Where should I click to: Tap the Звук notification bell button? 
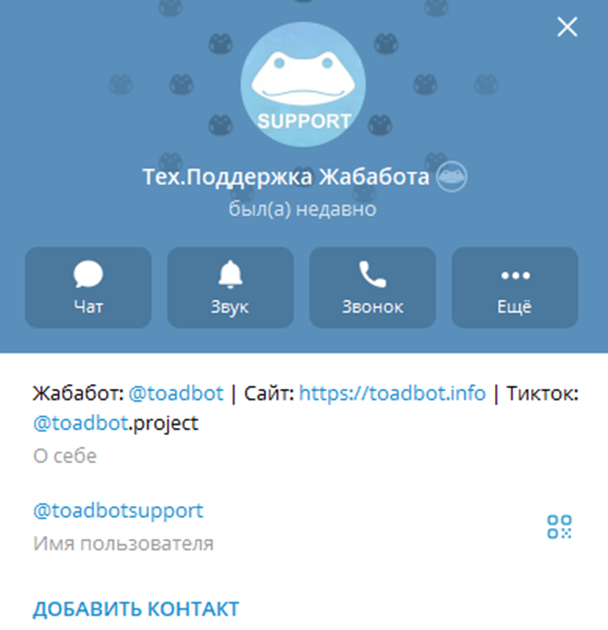[230, 288]
